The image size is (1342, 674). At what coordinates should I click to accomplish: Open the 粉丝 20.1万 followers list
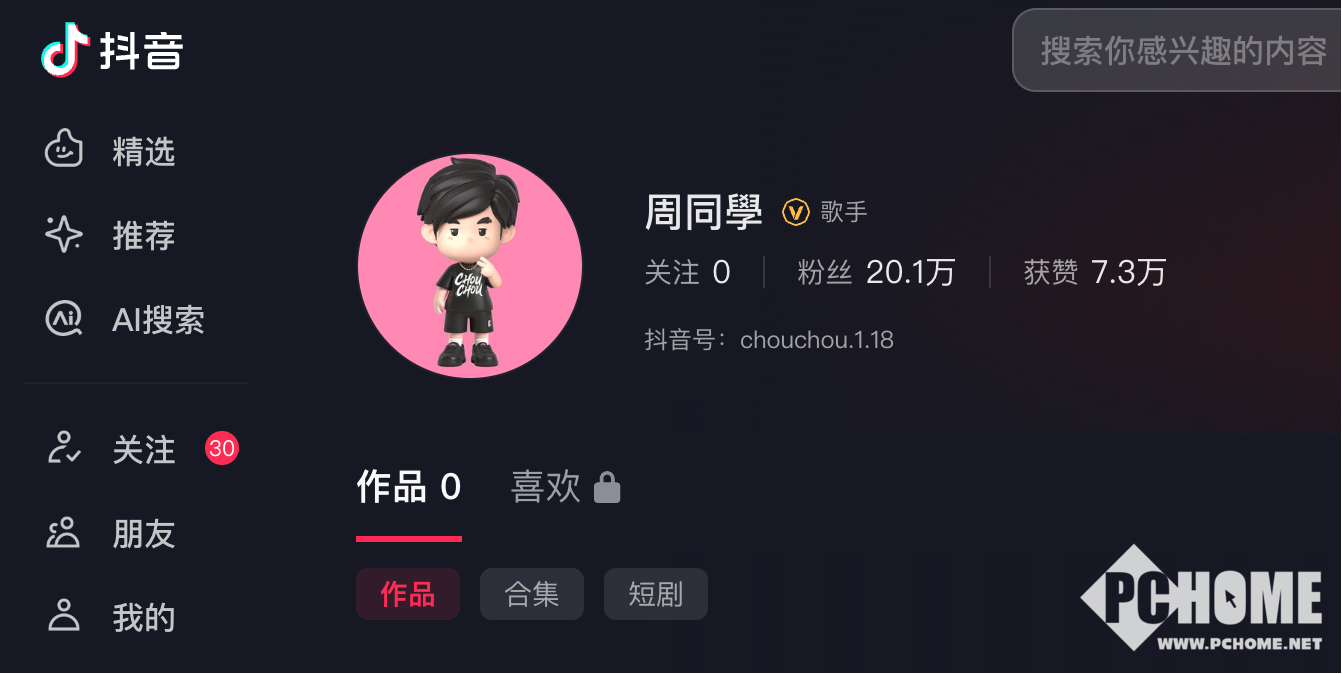coord(876,272)
